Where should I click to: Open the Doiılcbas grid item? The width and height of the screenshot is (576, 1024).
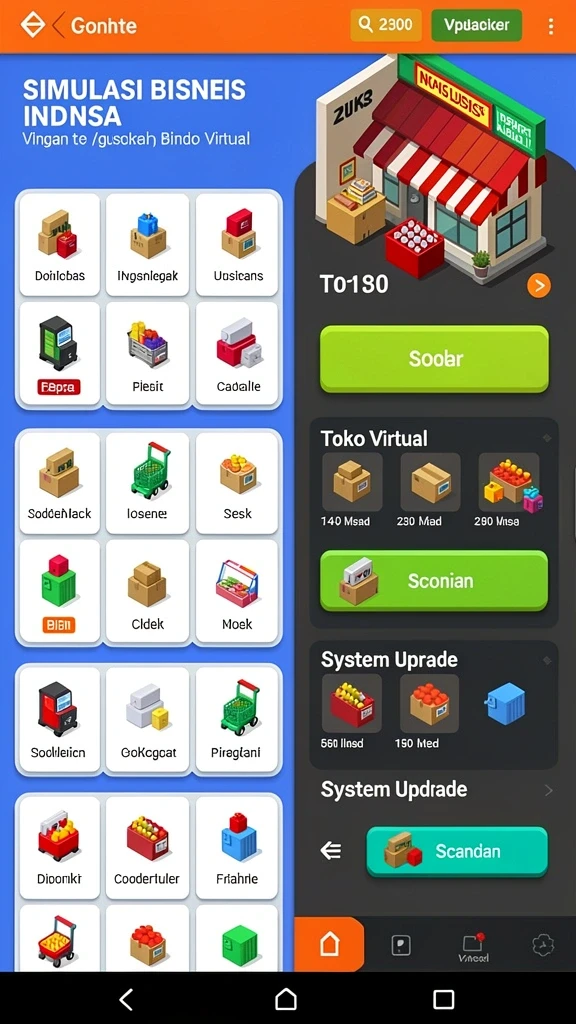coord(60,244)
